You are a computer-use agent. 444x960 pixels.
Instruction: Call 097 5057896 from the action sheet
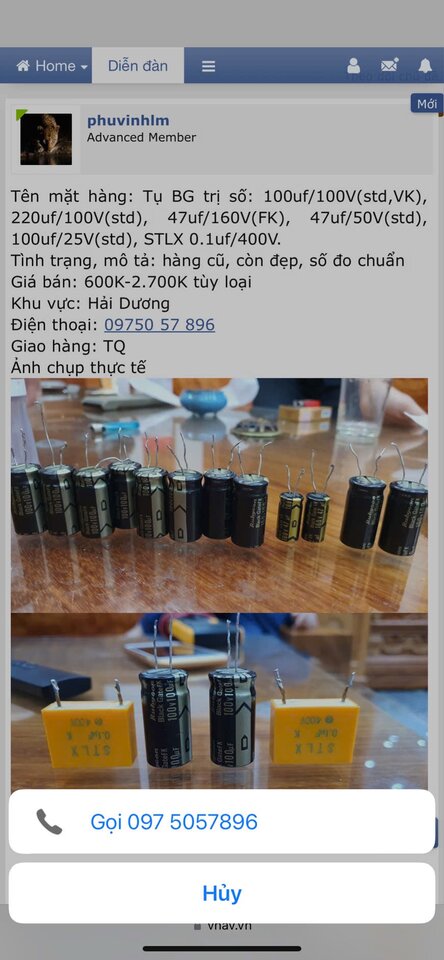point(222,821)
